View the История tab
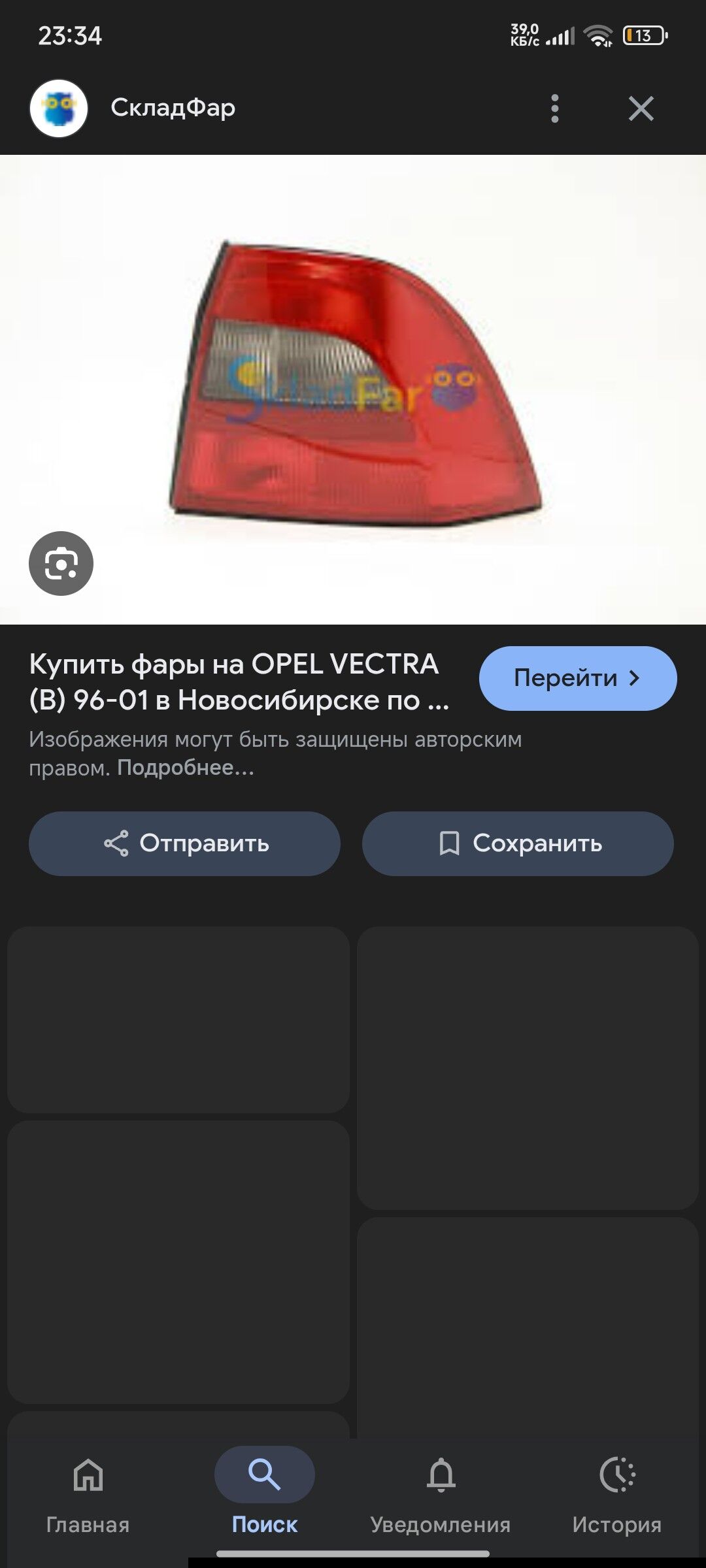The height and width of the screenshot is (1568, 706). (x=616, y=1491)
